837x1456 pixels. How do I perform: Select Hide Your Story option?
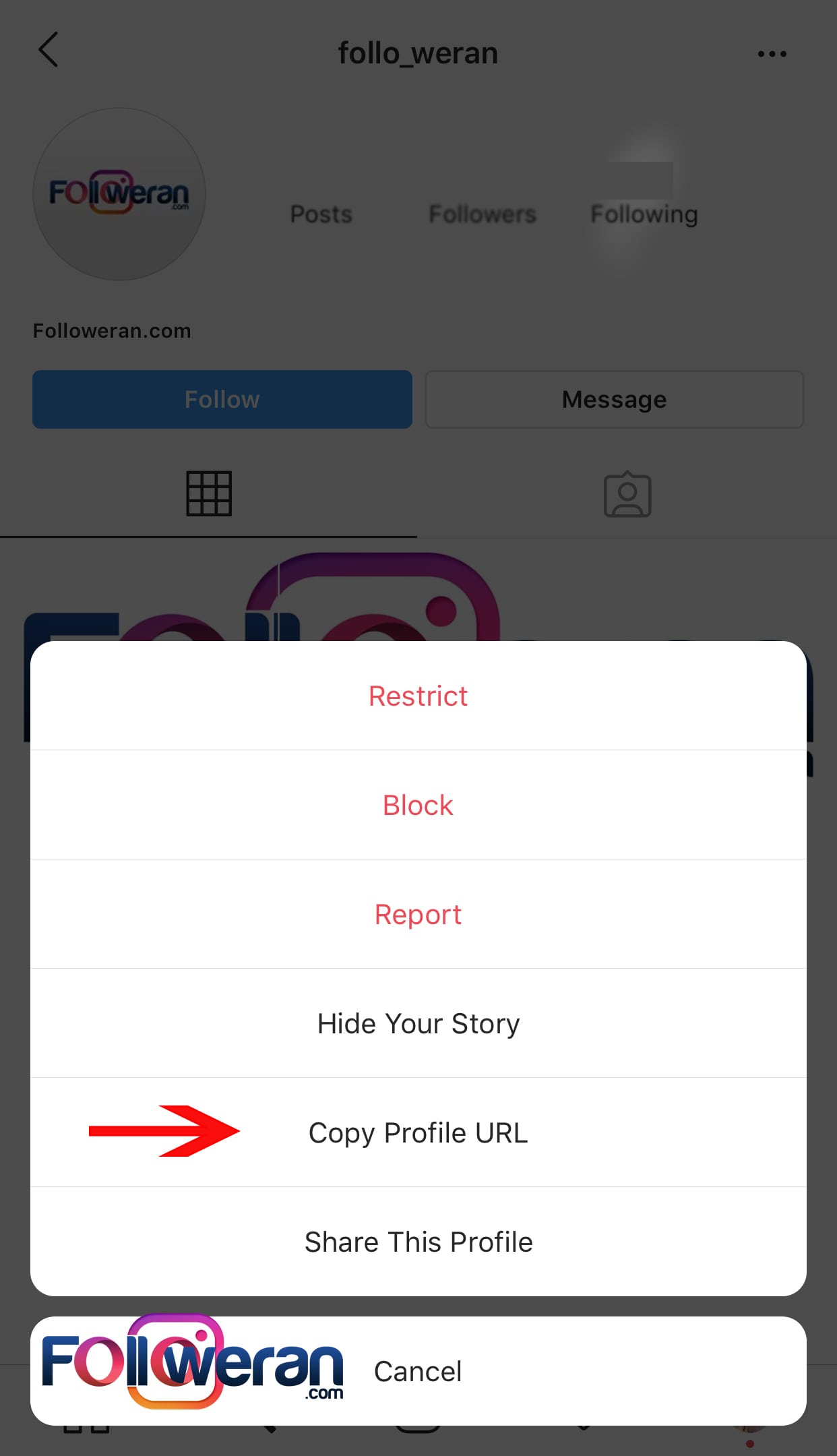[418, 1024]
